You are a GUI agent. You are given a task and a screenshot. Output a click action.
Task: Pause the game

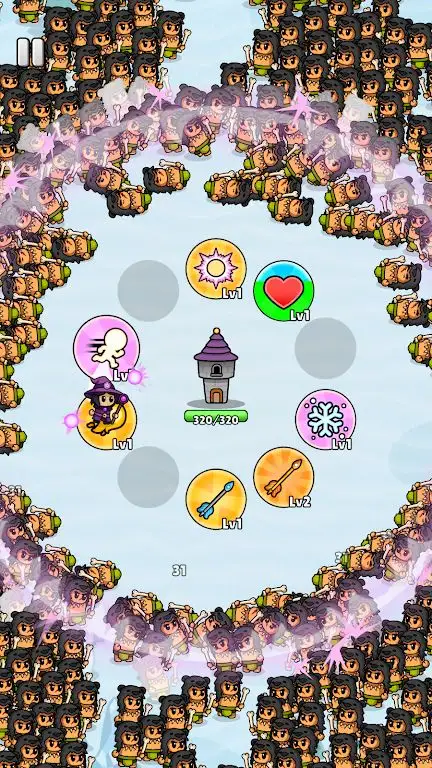pyautogui.click(x=30, y=52)
